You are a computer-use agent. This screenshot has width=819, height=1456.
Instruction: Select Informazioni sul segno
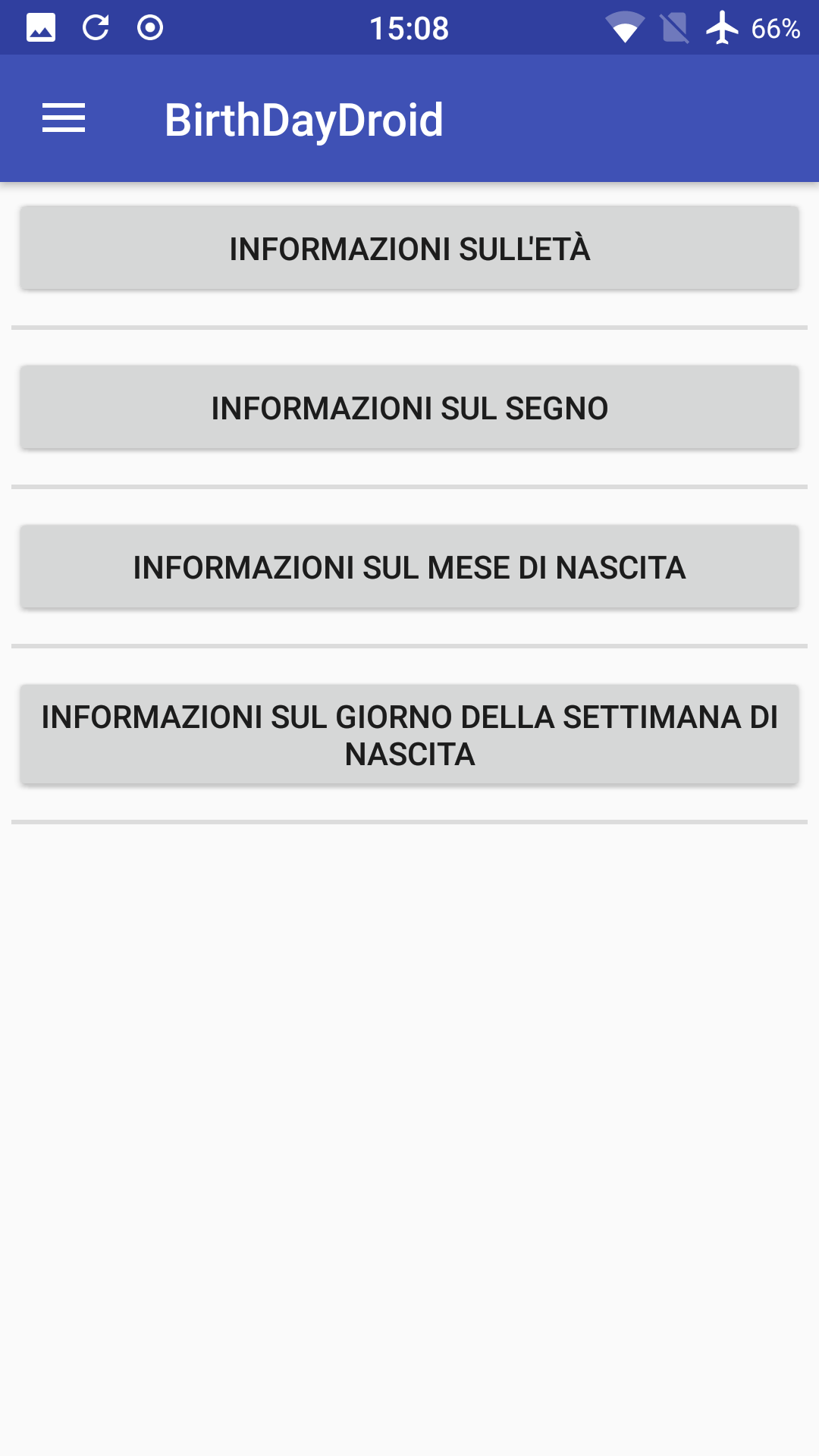409,408
